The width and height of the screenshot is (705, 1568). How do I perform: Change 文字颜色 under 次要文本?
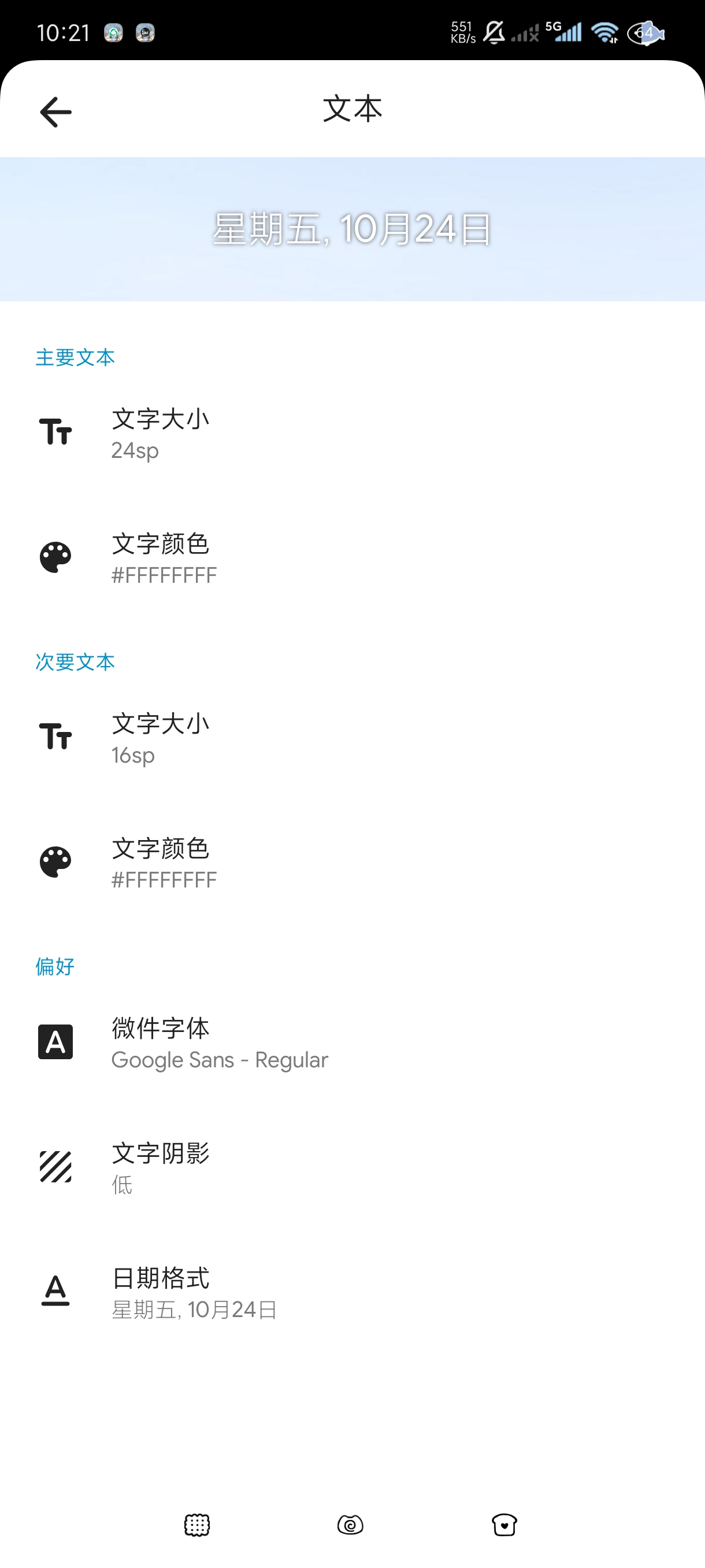pos(163,863)
